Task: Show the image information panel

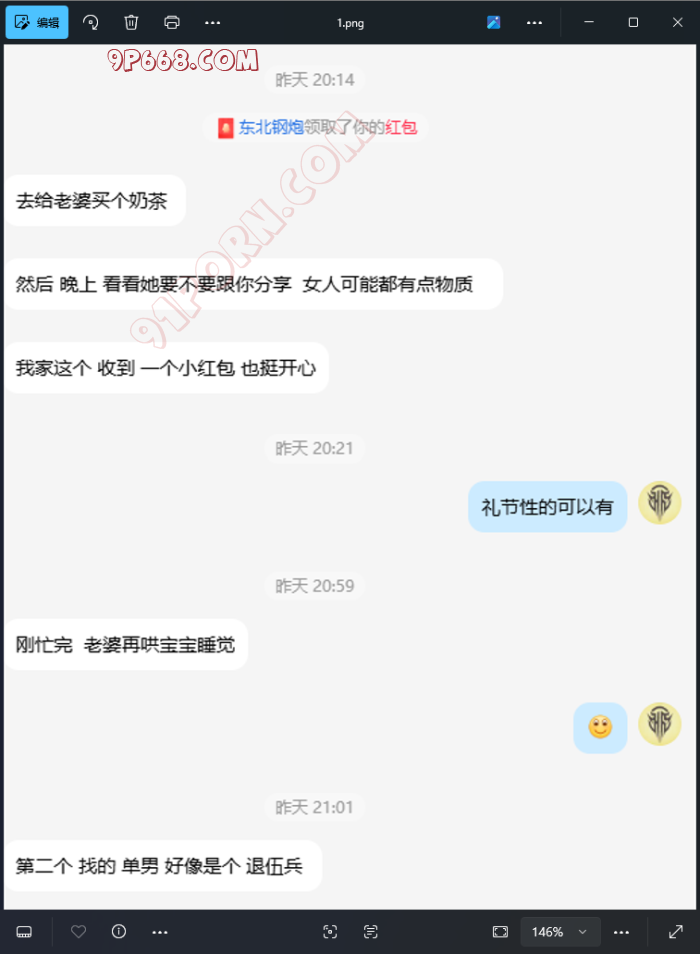Action: click(x=119, y=931)
